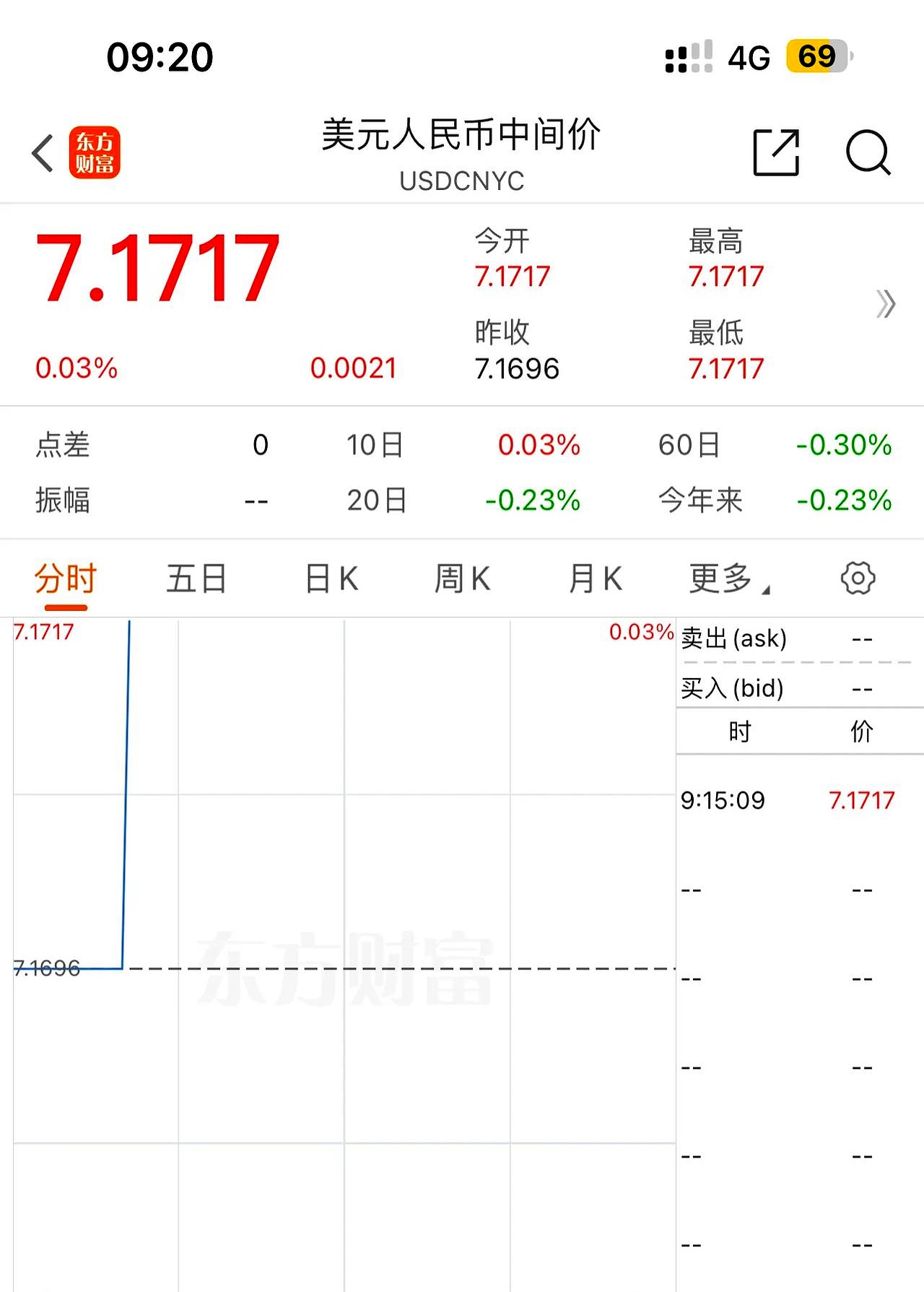The width and height of the screenshot is (924, 1292).
Task: Expand more quote data via right chevron
Action: pos(884,305)
